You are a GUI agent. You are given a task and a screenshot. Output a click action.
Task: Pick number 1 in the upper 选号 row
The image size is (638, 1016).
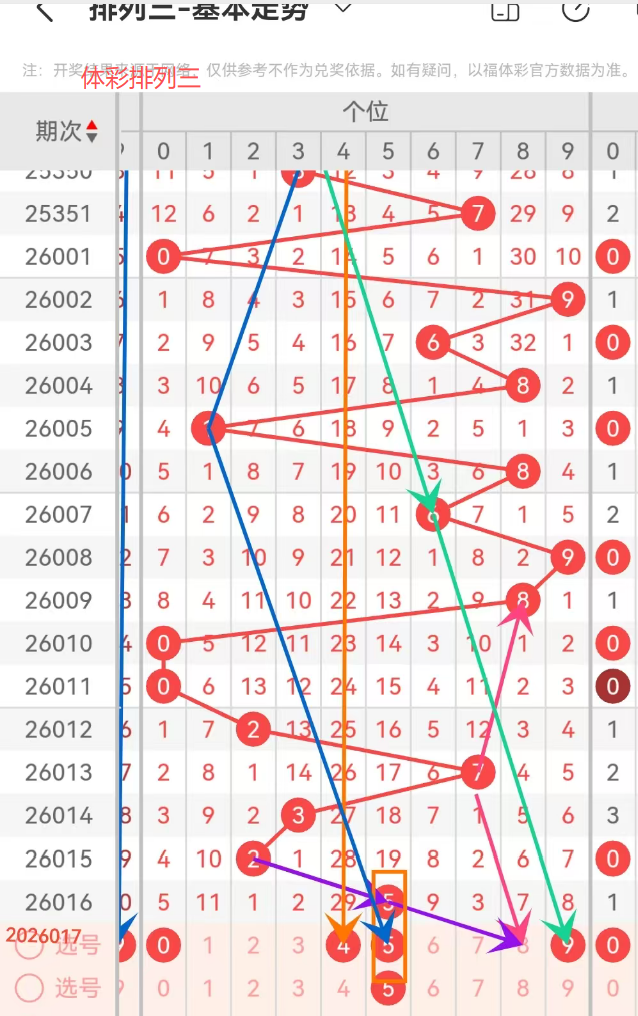point(208,945)
